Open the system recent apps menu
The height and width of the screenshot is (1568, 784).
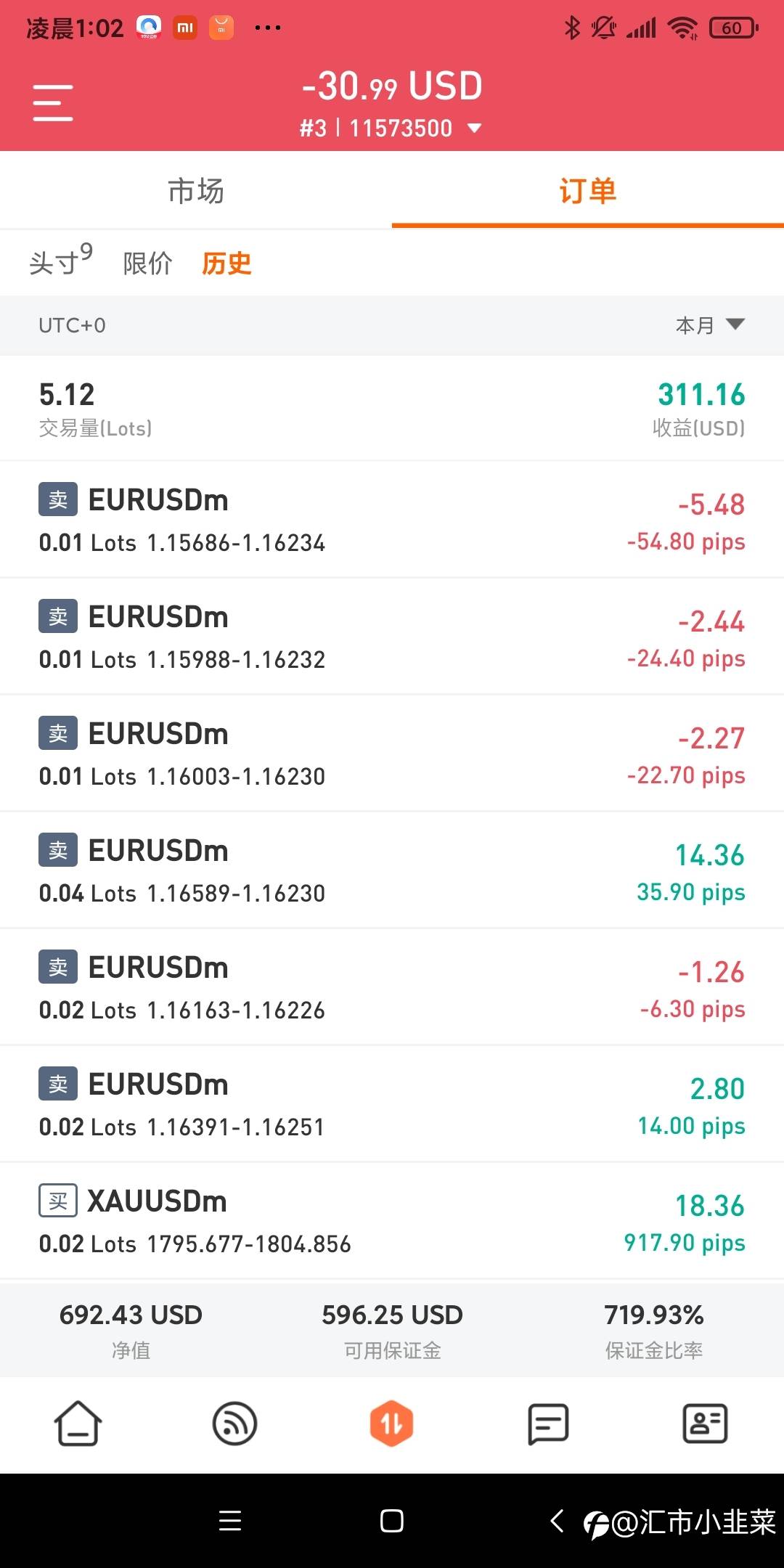[230, 1521]
